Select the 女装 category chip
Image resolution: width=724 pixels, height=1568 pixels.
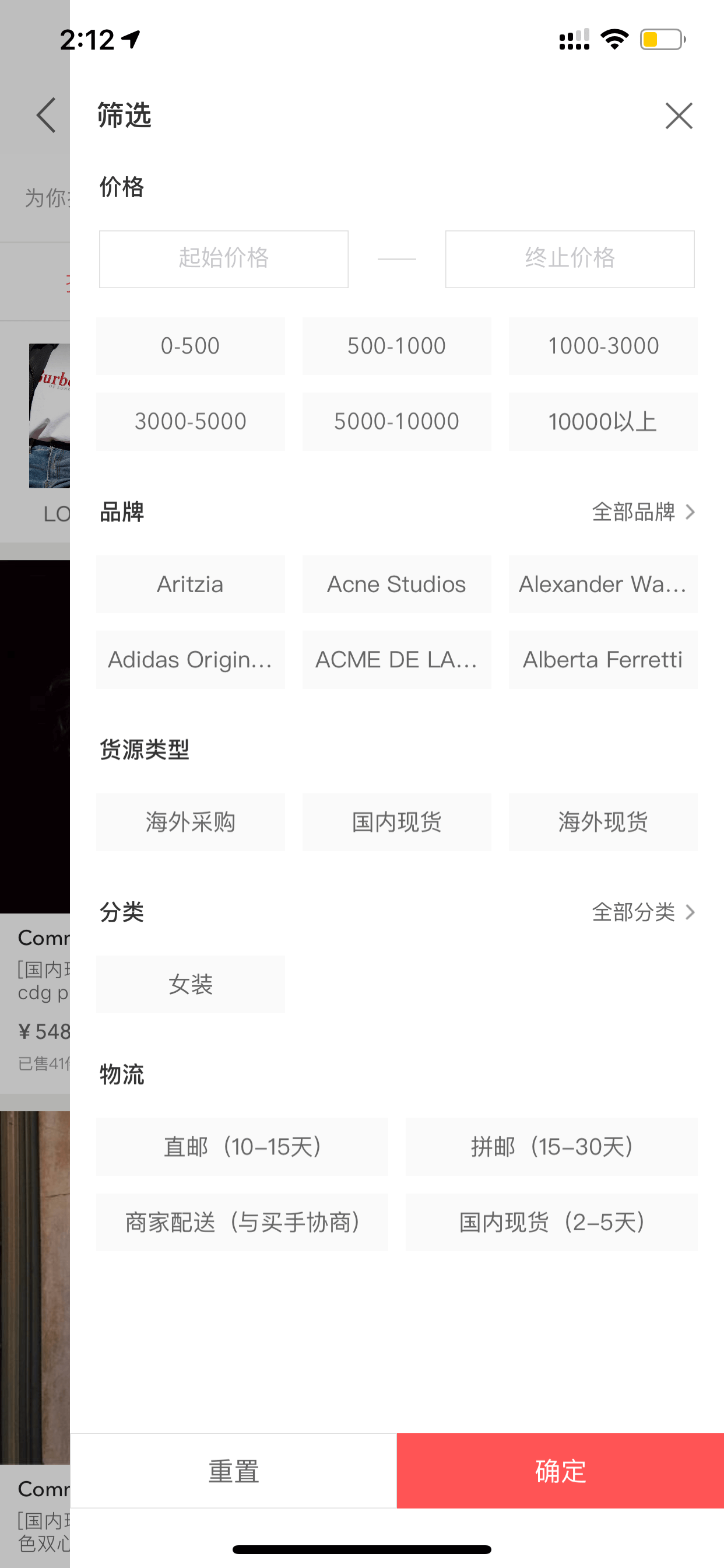(191, 984)
